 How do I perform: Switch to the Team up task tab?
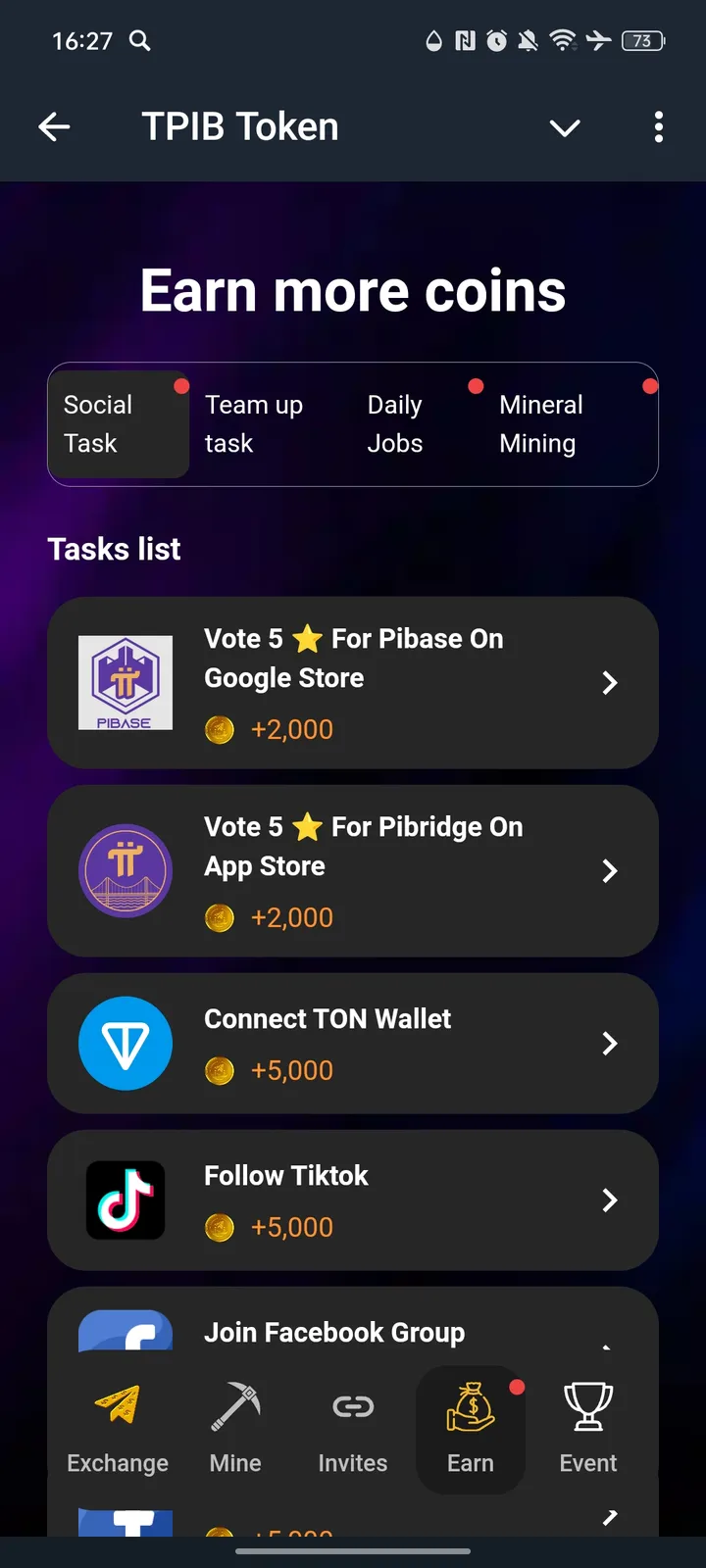[254, 423]
